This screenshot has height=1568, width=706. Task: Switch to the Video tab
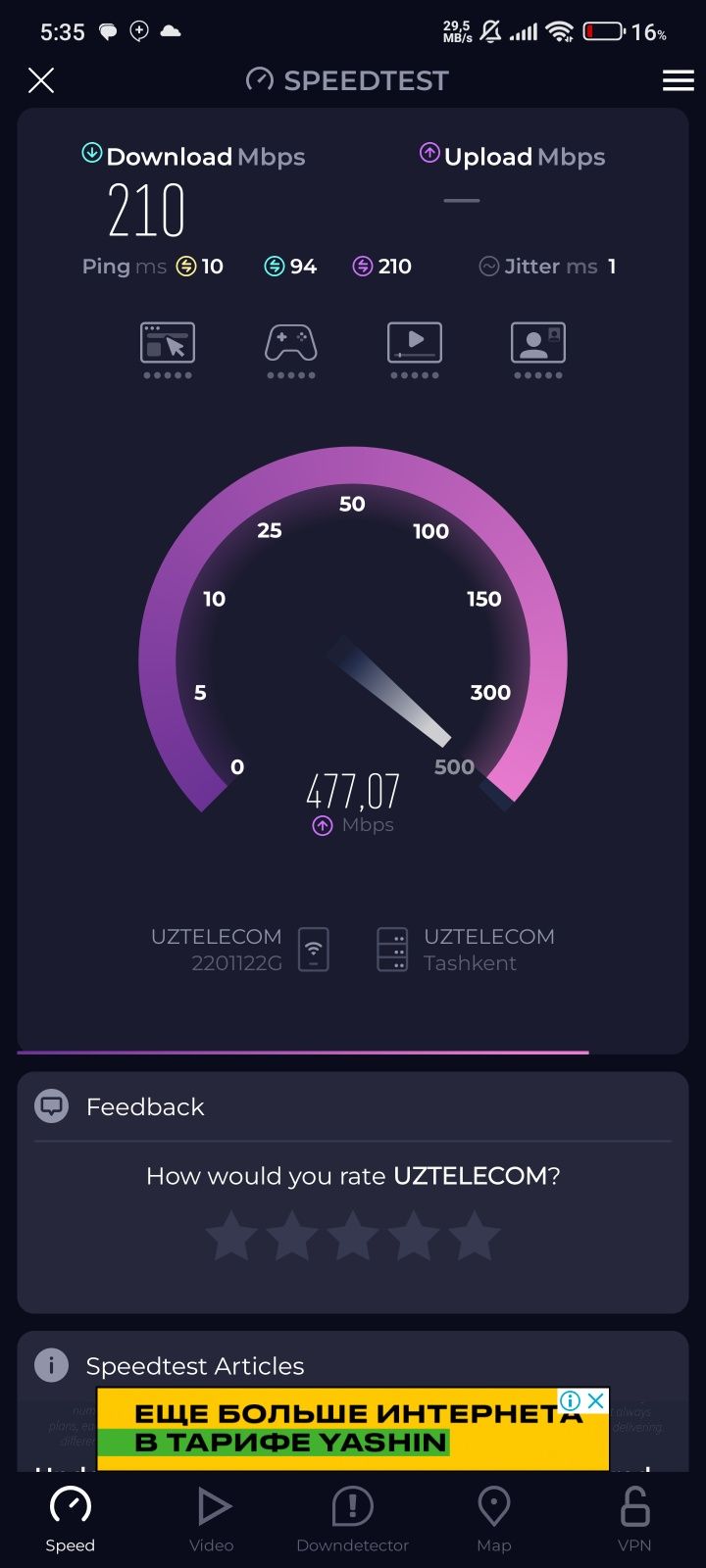212,1518
